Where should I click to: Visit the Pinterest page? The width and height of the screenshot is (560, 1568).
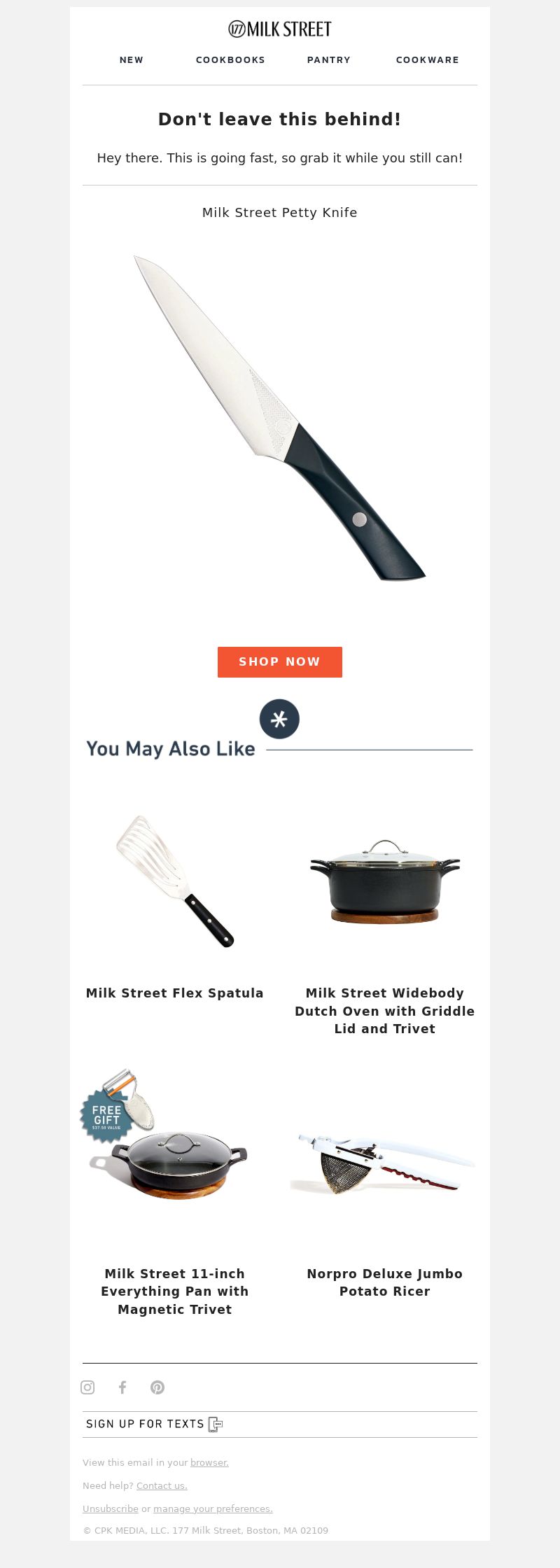coord(157,1387)
